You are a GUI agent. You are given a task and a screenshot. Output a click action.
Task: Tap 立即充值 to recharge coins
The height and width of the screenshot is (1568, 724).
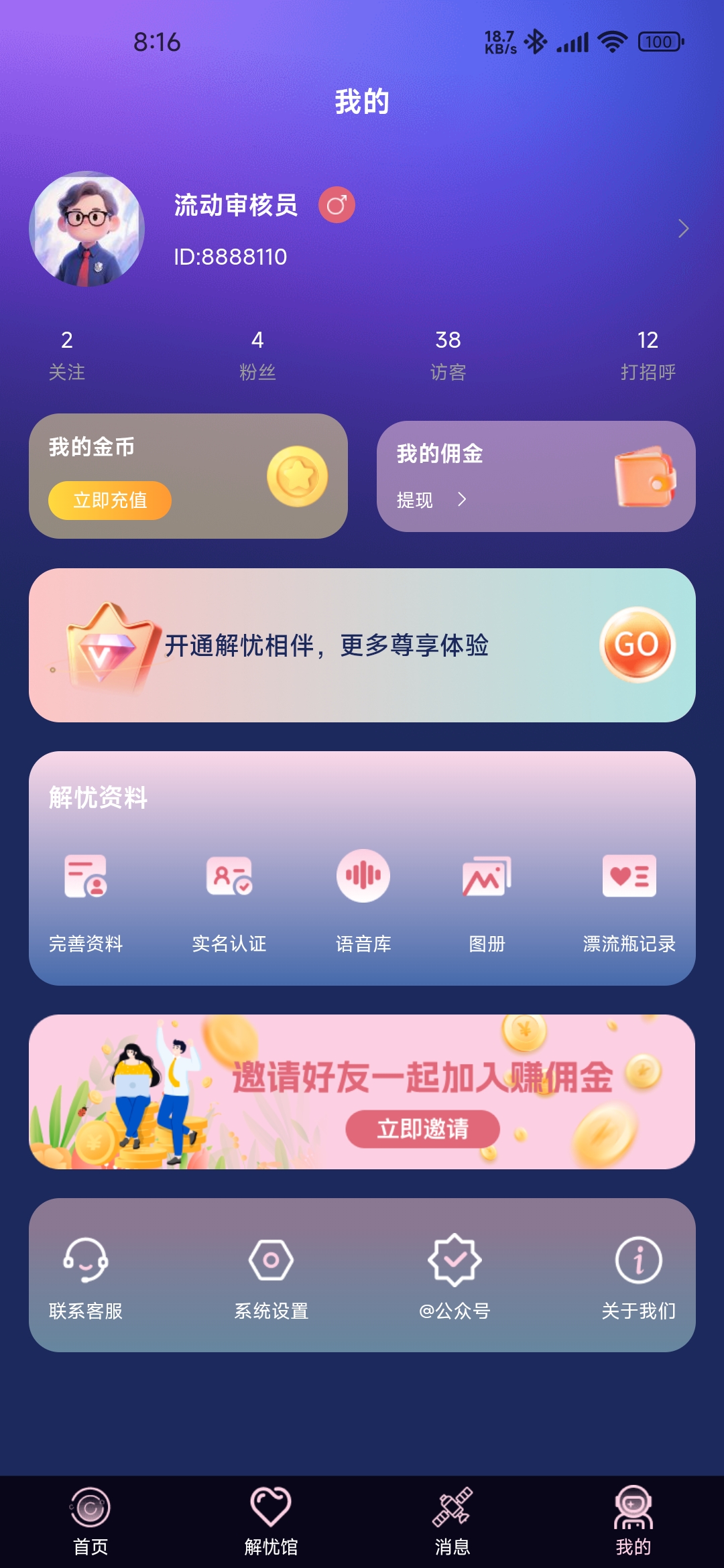110,500
